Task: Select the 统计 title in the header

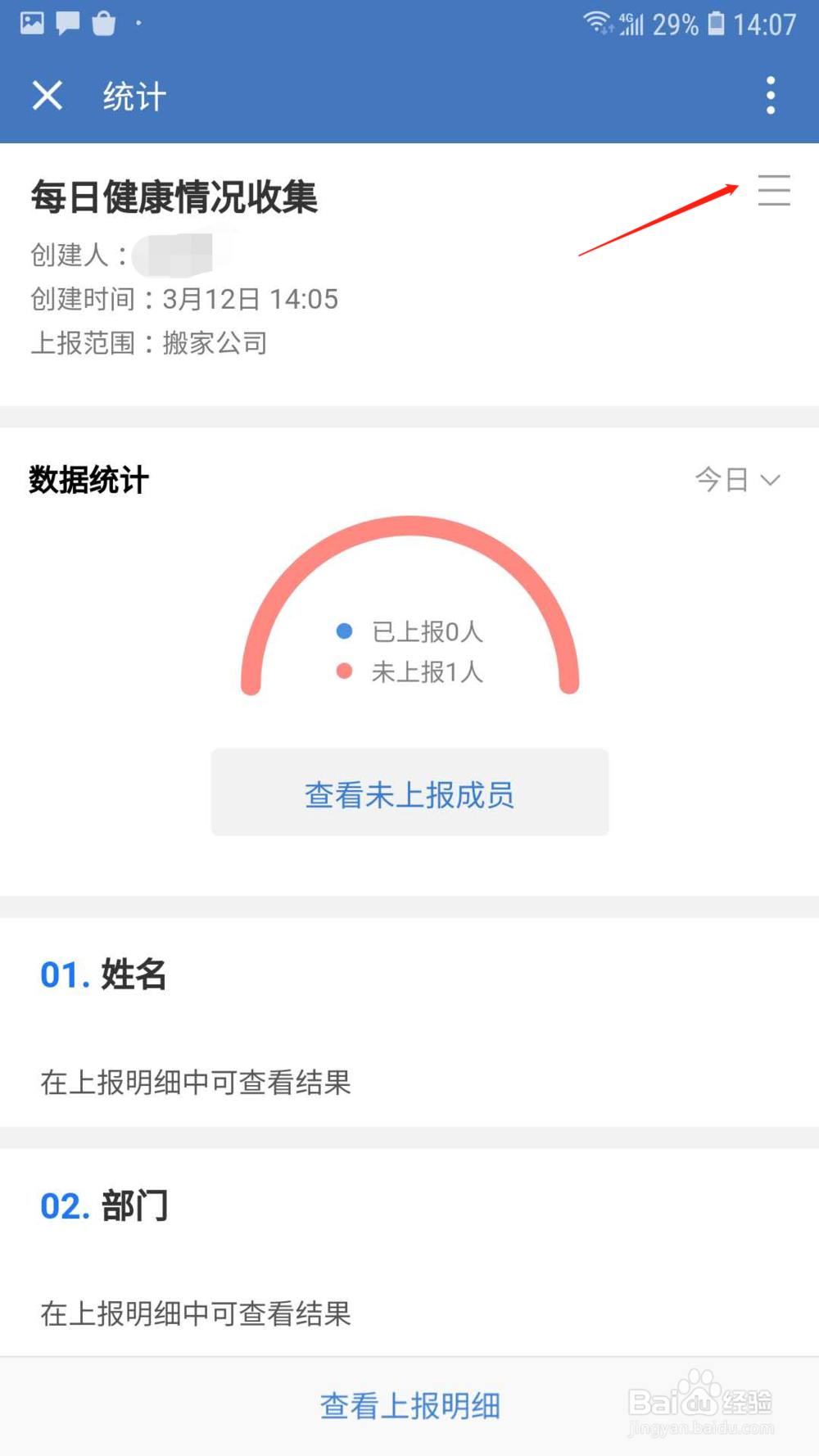Action: pyautogui.click(x=132, y=95)
